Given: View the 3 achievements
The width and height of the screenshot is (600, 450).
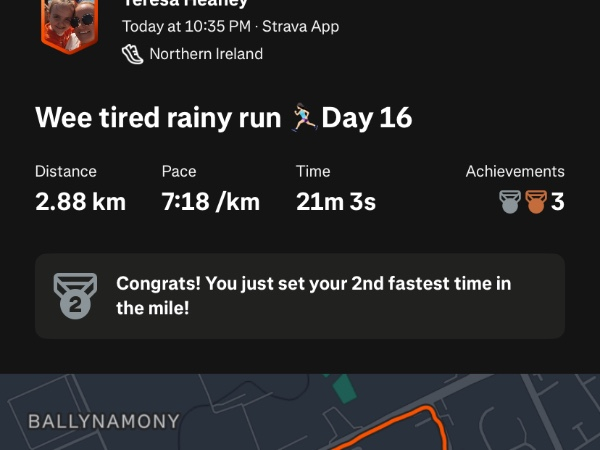Looking at the screenshot, I should point(531,201).
